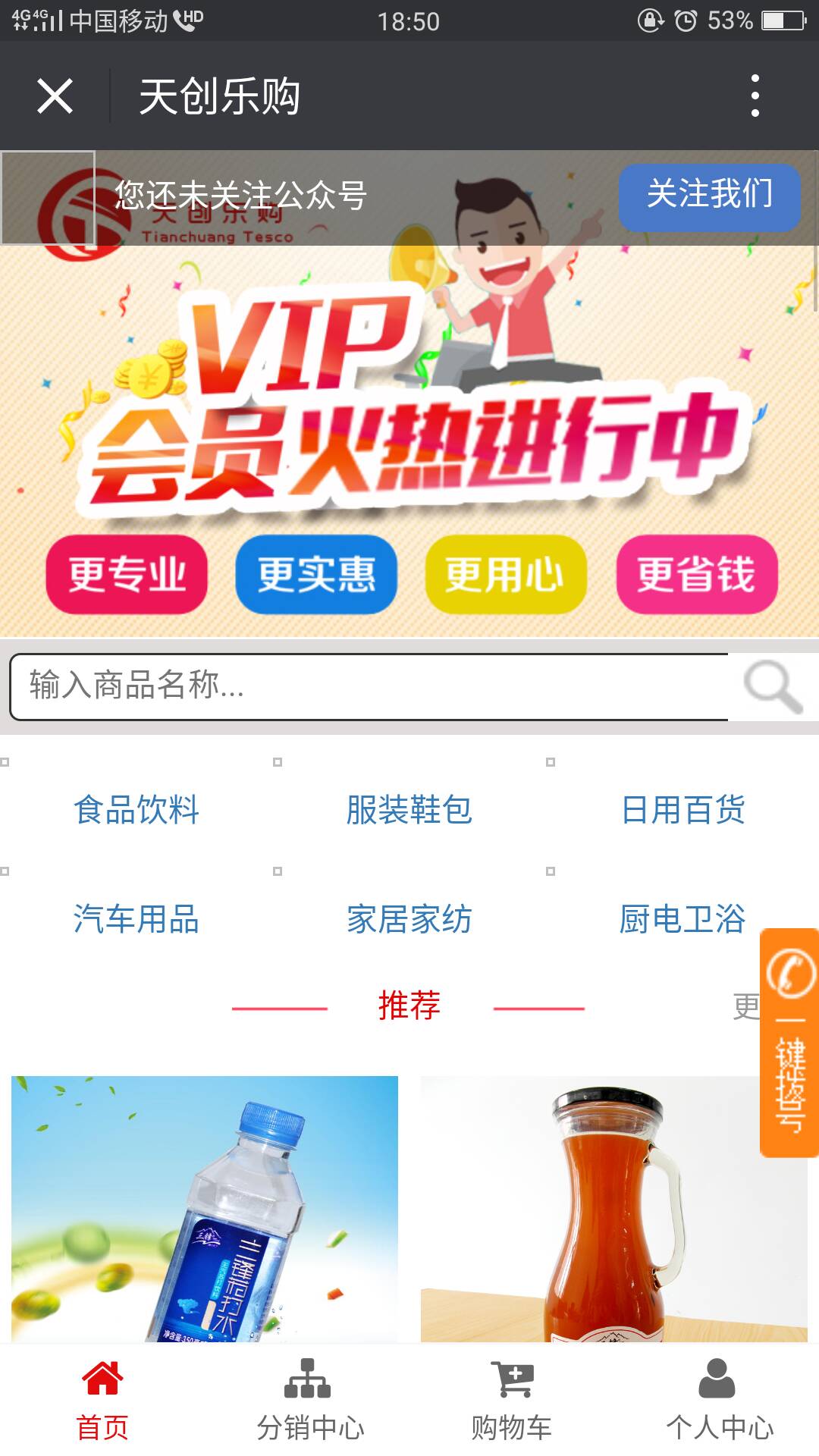Switch to the 分销中心 tab
The width and height of the screenshot is (819, 1456).
(309, 1400)
